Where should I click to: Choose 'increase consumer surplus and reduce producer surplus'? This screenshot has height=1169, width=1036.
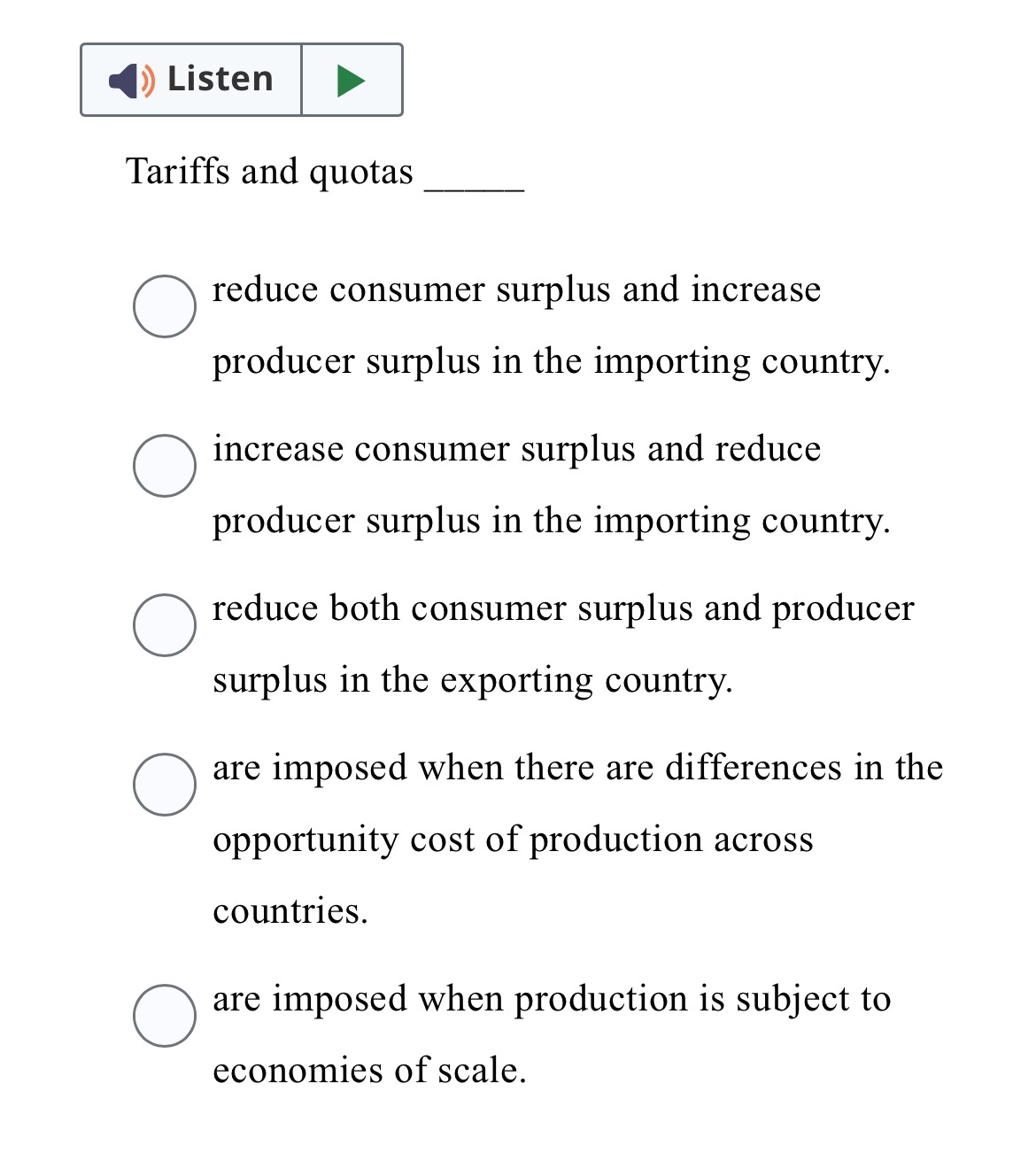pyautogui.click(x=165, y=466)
